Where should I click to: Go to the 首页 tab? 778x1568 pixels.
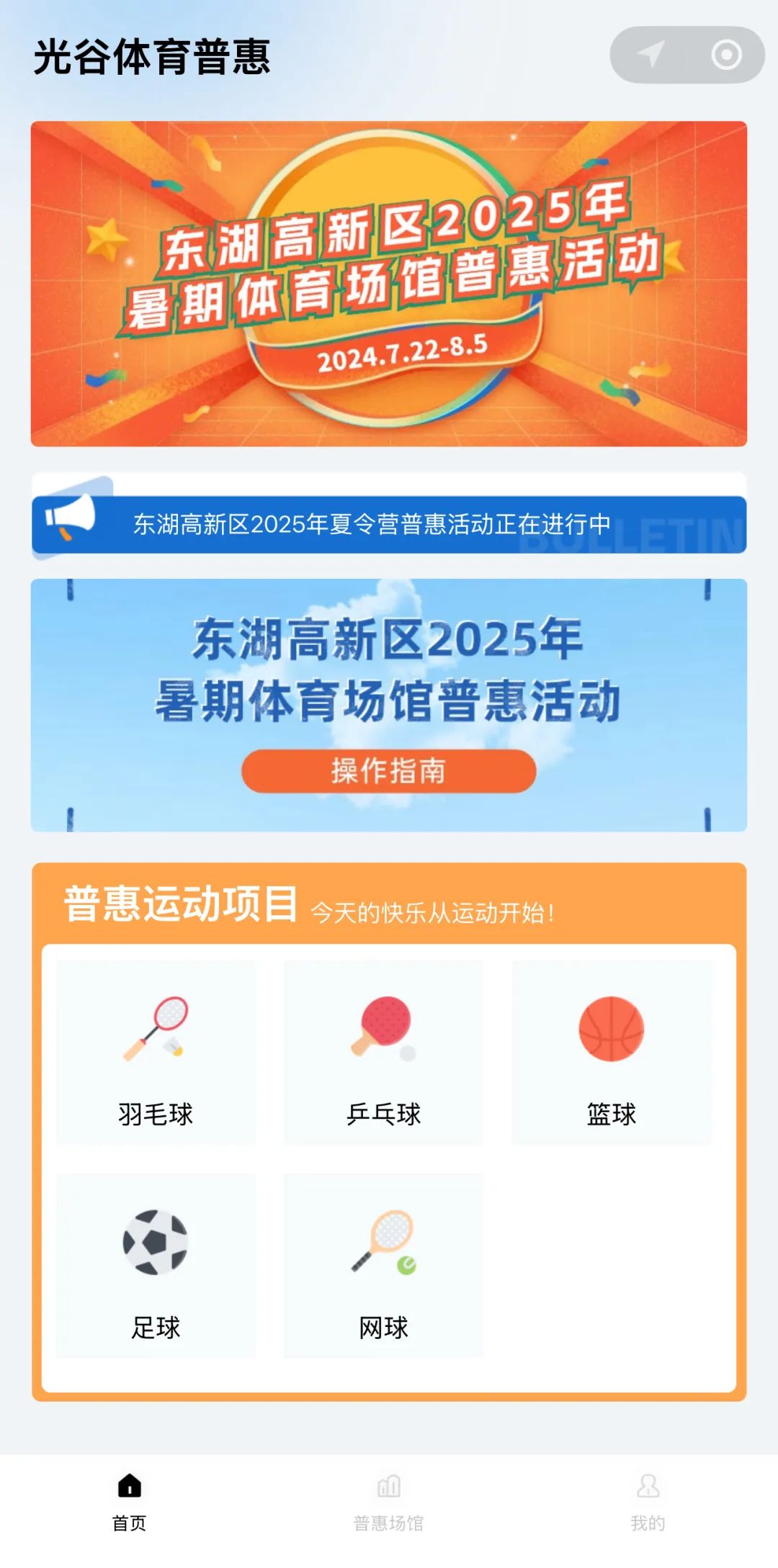[x=130, y=1502]
